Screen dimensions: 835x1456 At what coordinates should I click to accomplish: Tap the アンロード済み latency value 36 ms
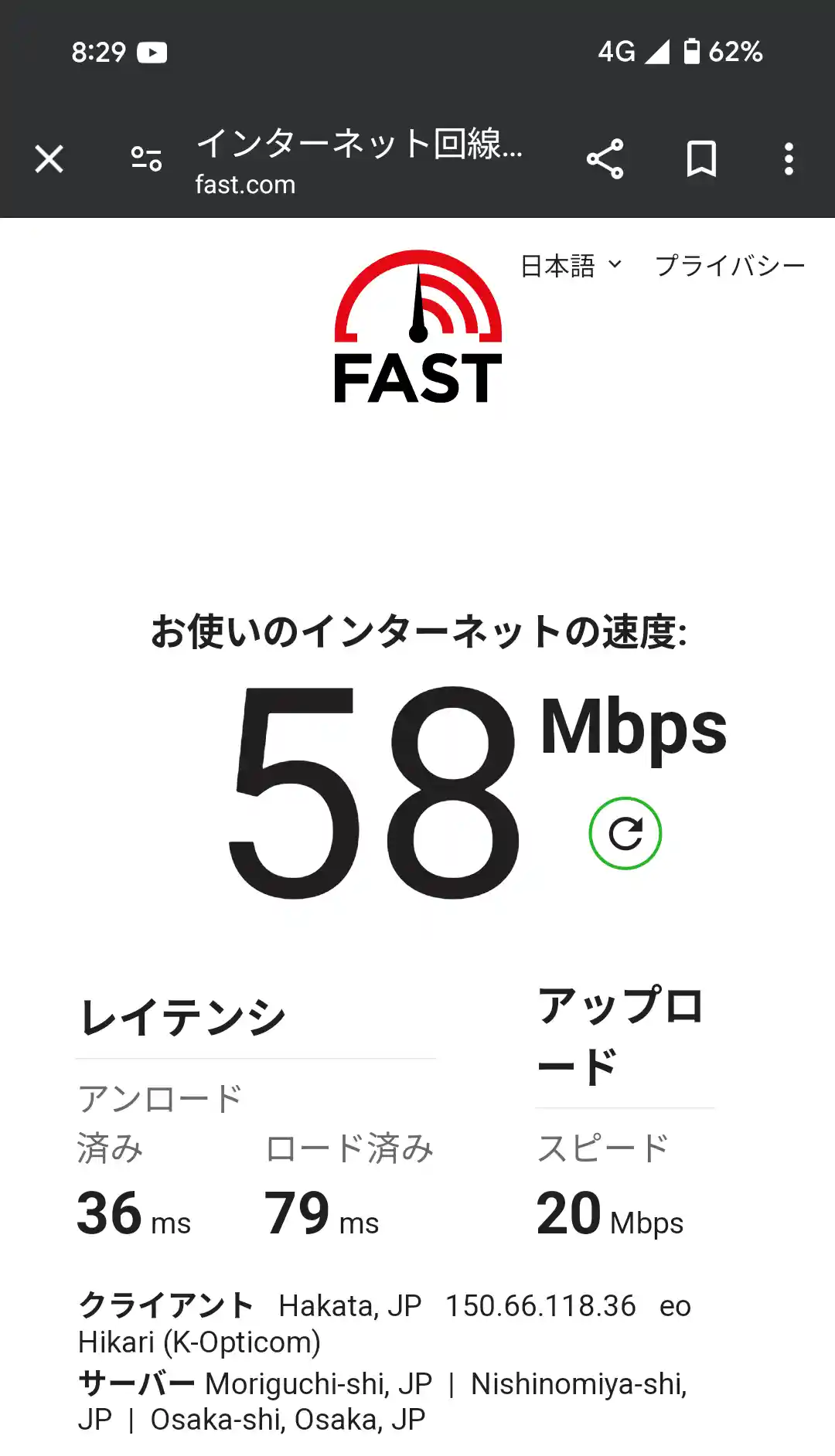133,1212
